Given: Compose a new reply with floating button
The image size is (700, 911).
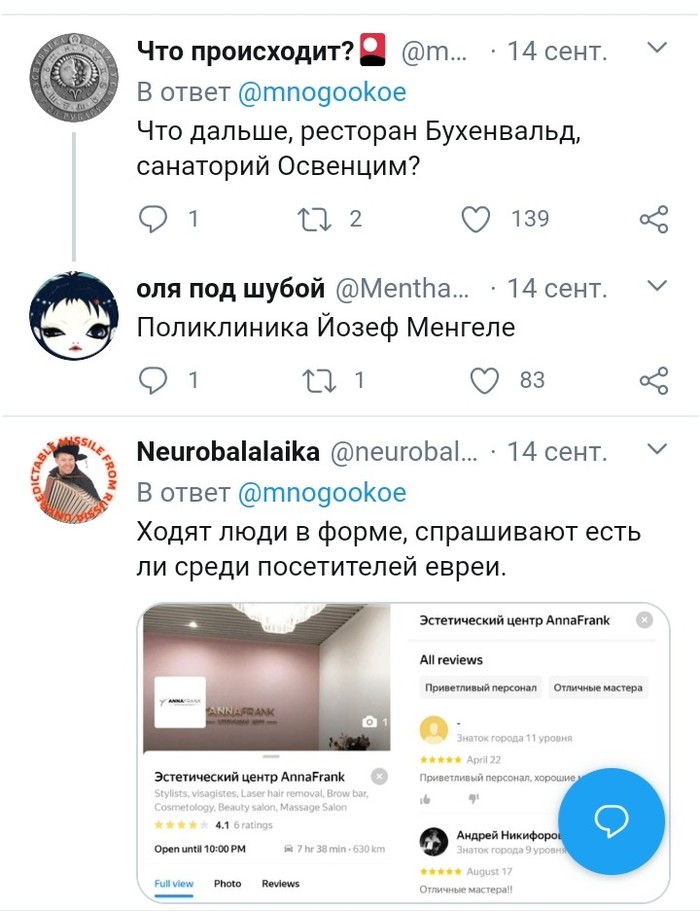Looking at the screenshot, I should pyautogui.click(x=611, y=821).
